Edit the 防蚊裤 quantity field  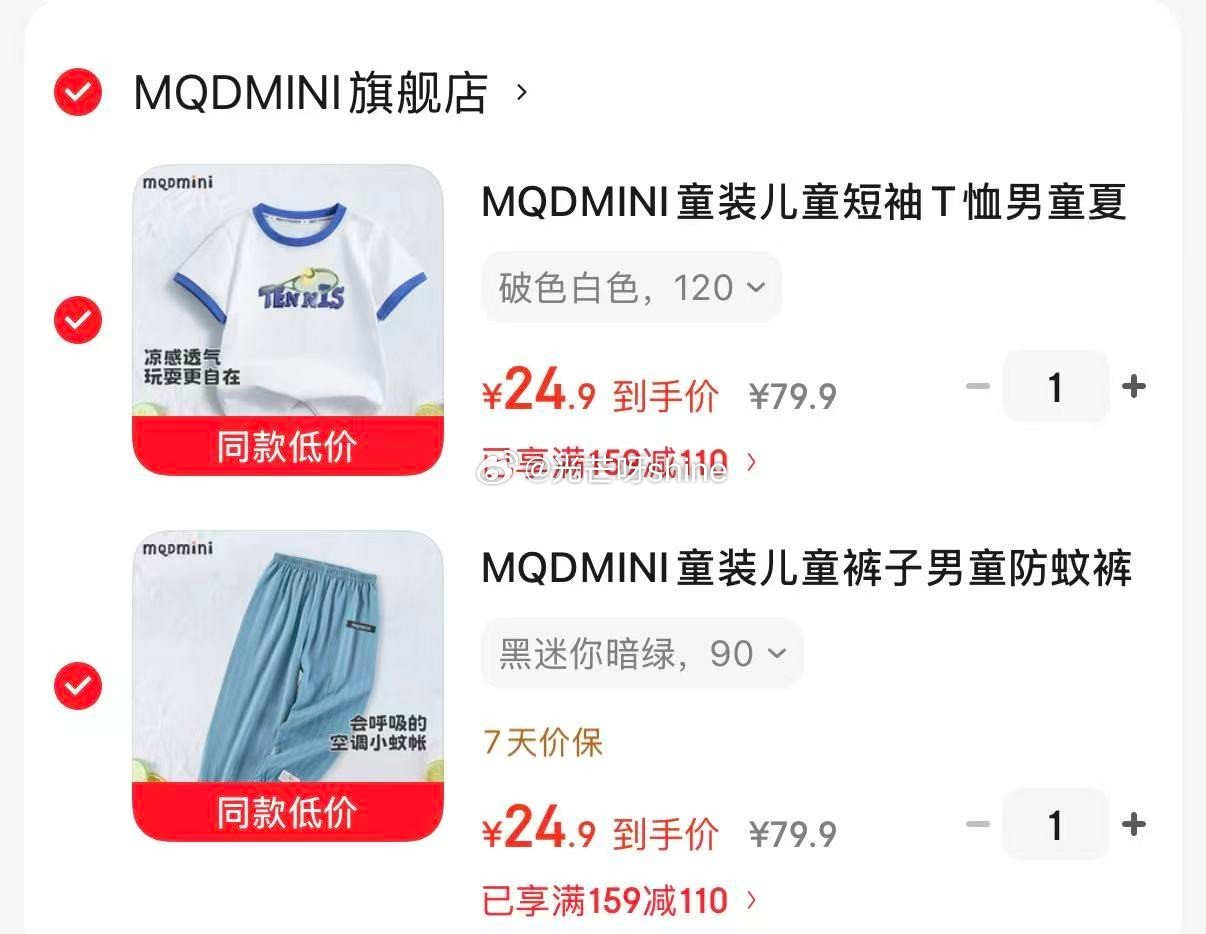tap(1055, 825)
